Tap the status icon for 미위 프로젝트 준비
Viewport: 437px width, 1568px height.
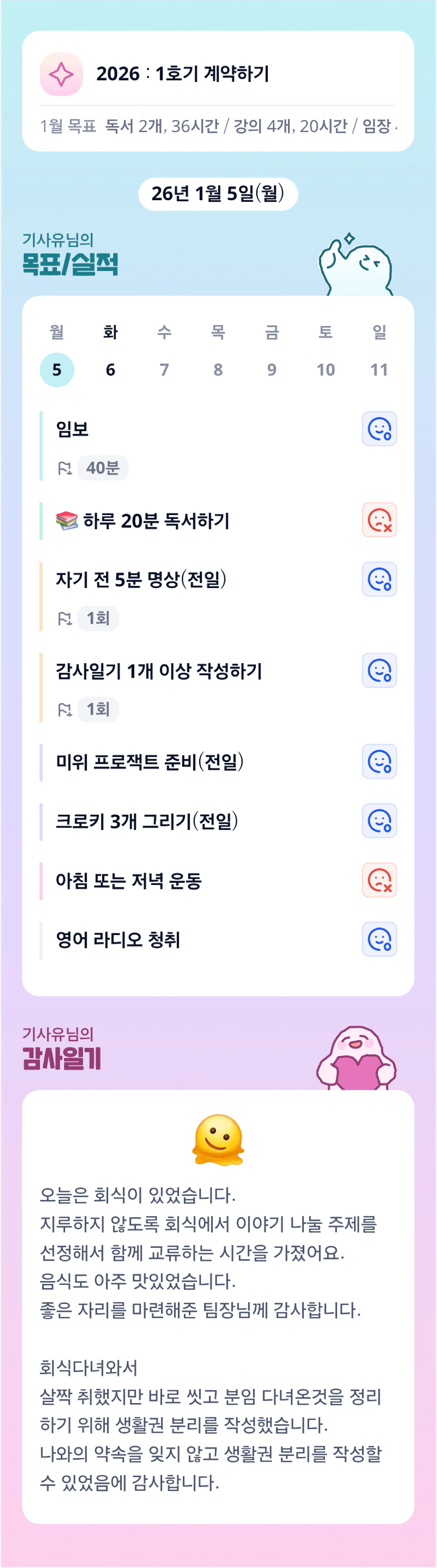point(379,761)
